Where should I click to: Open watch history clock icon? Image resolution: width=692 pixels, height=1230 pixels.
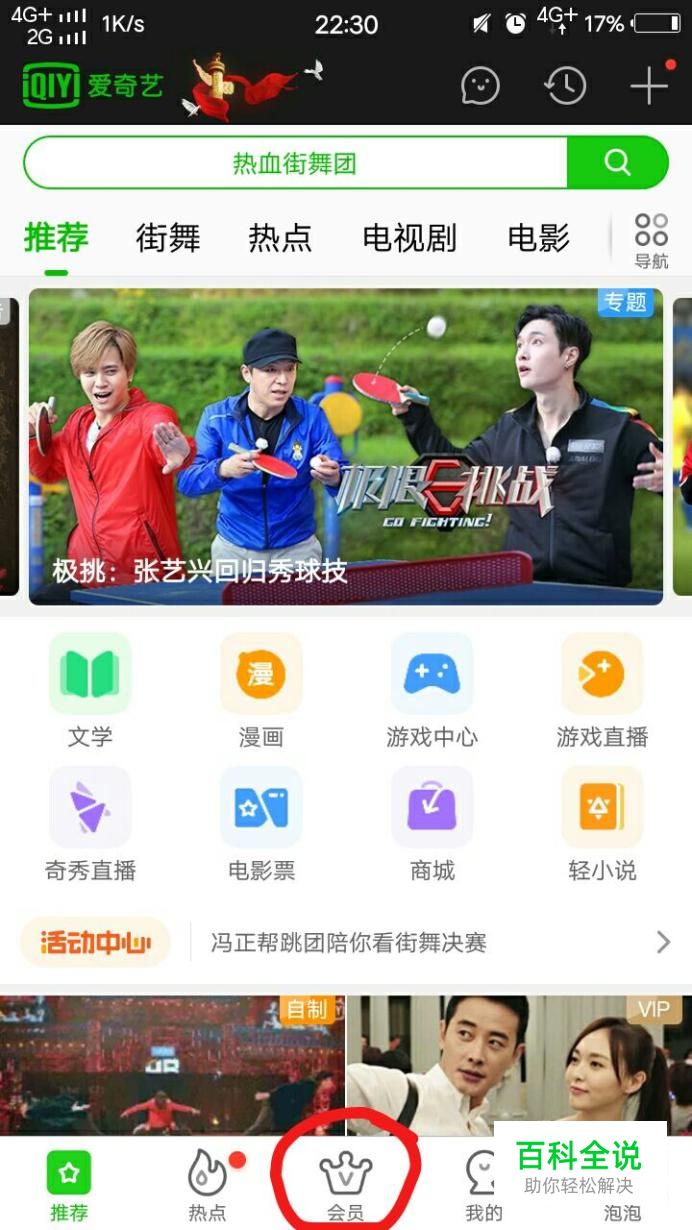point(565,86)
